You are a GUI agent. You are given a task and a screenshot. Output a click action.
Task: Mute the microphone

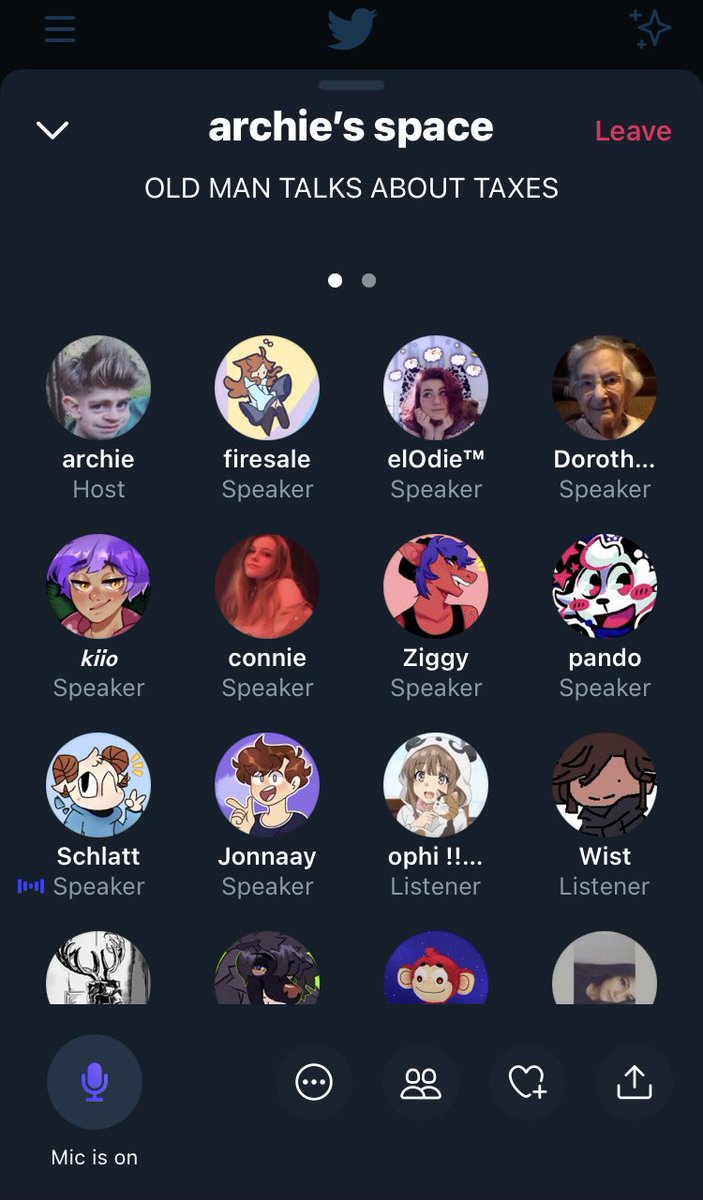click(95, 1082)
